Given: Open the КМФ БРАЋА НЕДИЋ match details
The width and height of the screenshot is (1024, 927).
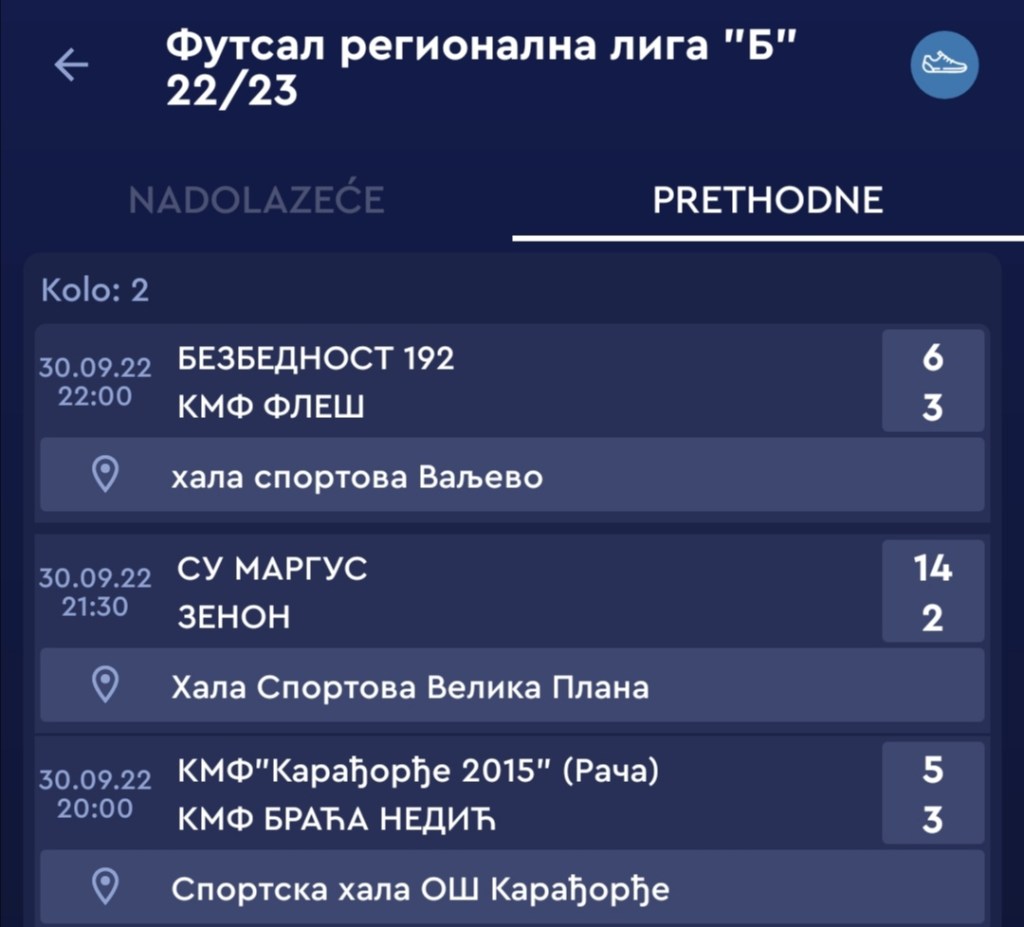Looking at the screenshot, I should point(510,796).
